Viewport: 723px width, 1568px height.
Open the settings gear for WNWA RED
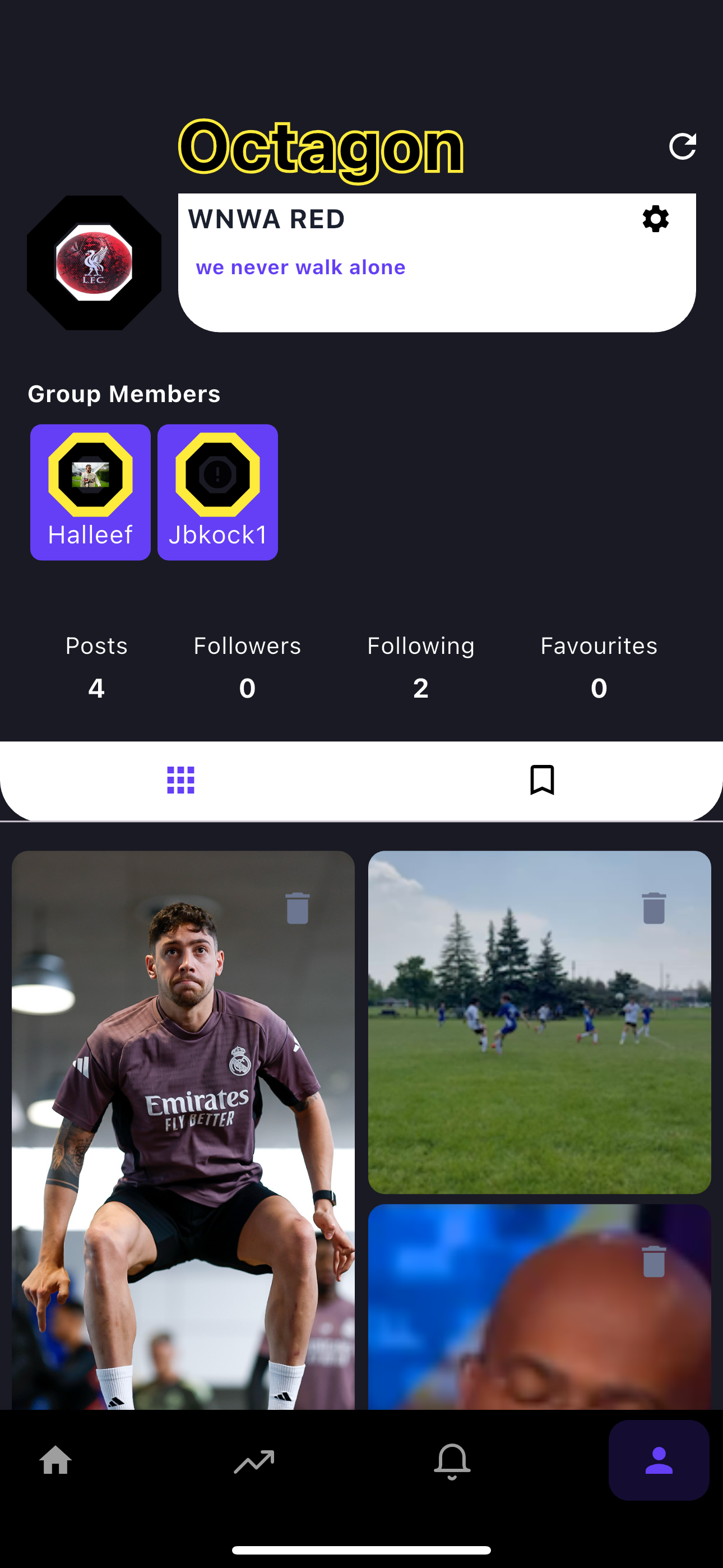[x=655, y=219]
